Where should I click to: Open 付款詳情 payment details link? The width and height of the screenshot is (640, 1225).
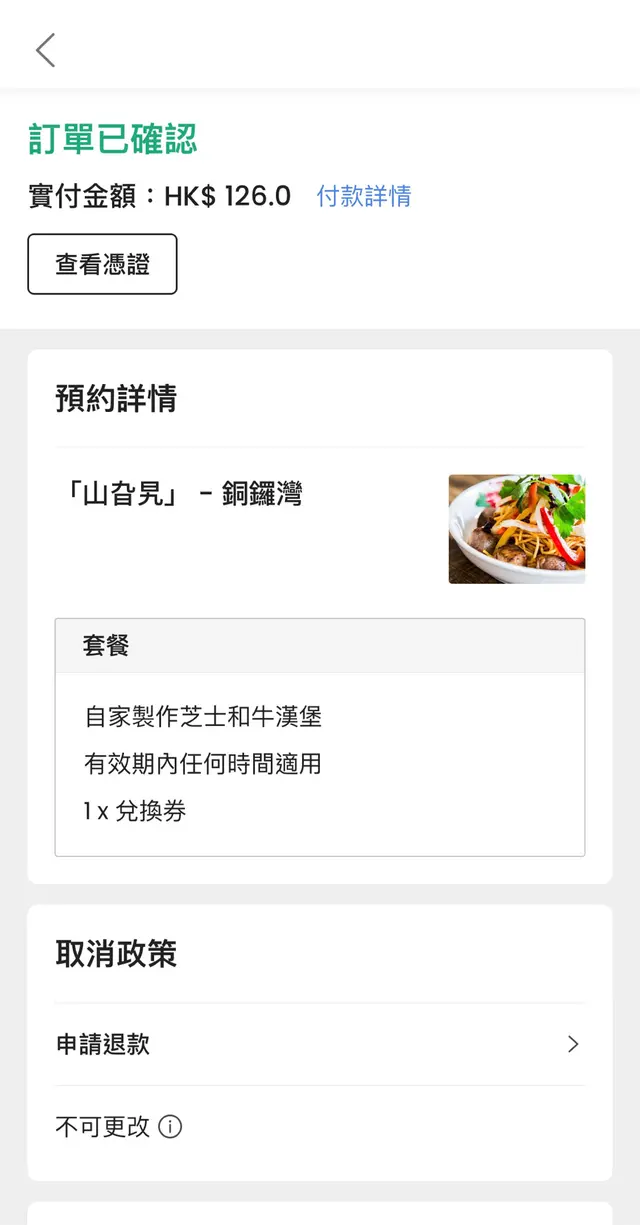click(x=363, y=196)
